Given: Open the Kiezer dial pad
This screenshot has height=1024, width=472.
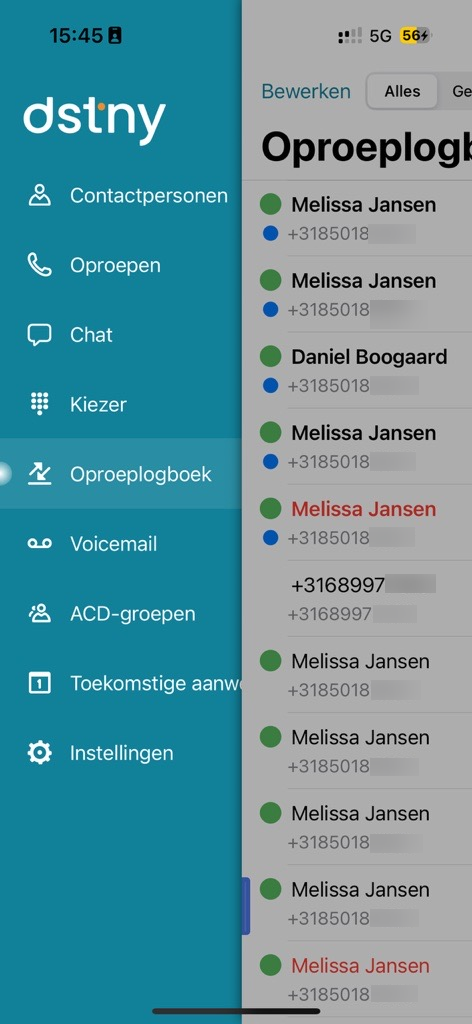Looking at the screenshot, I should click(121, 404).
